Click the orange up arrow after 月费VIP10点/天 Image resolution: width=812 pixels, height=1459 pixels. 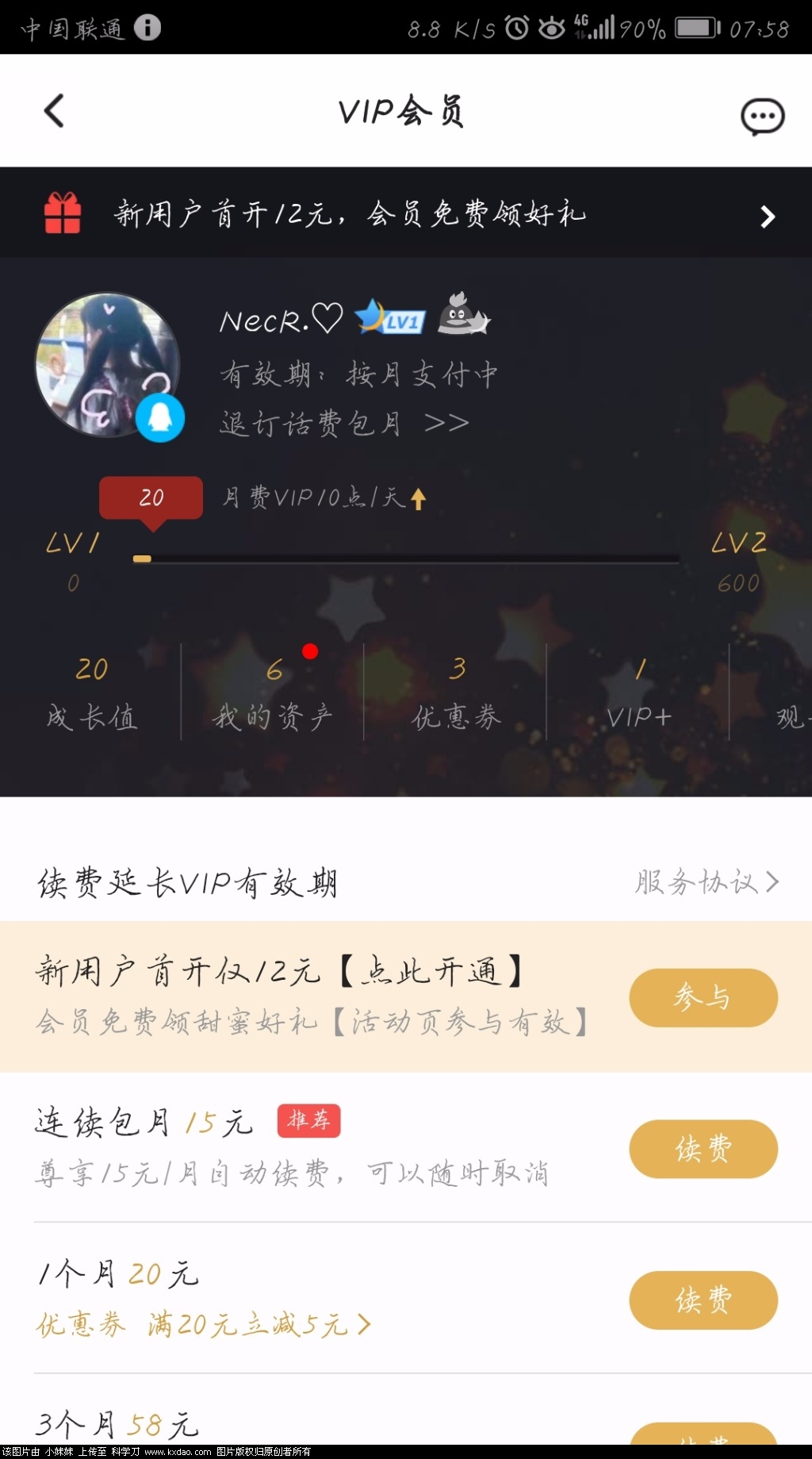(x=419, y=498)
